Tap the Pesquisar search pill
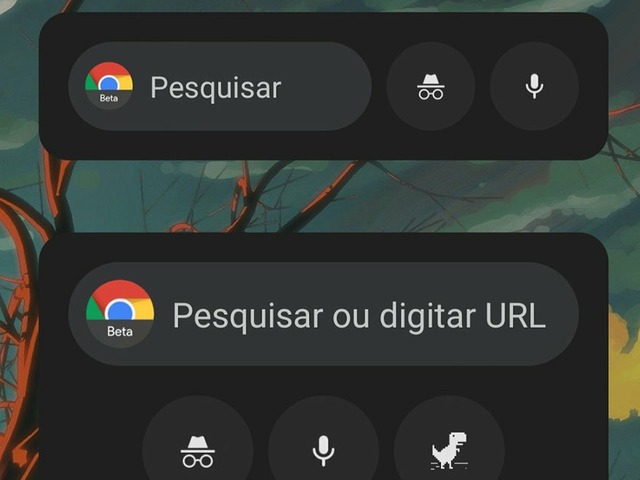Screen dimensions: 640x480 coord(220,87)
